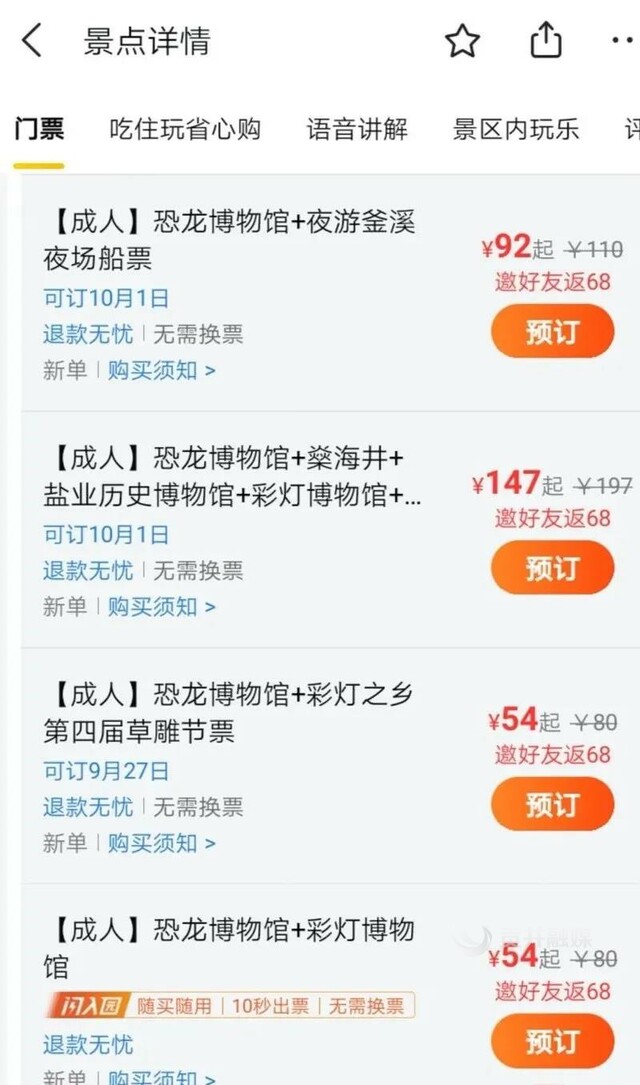Share this attraction page
The image size is (640, 1085).
[x=546, y=40]
